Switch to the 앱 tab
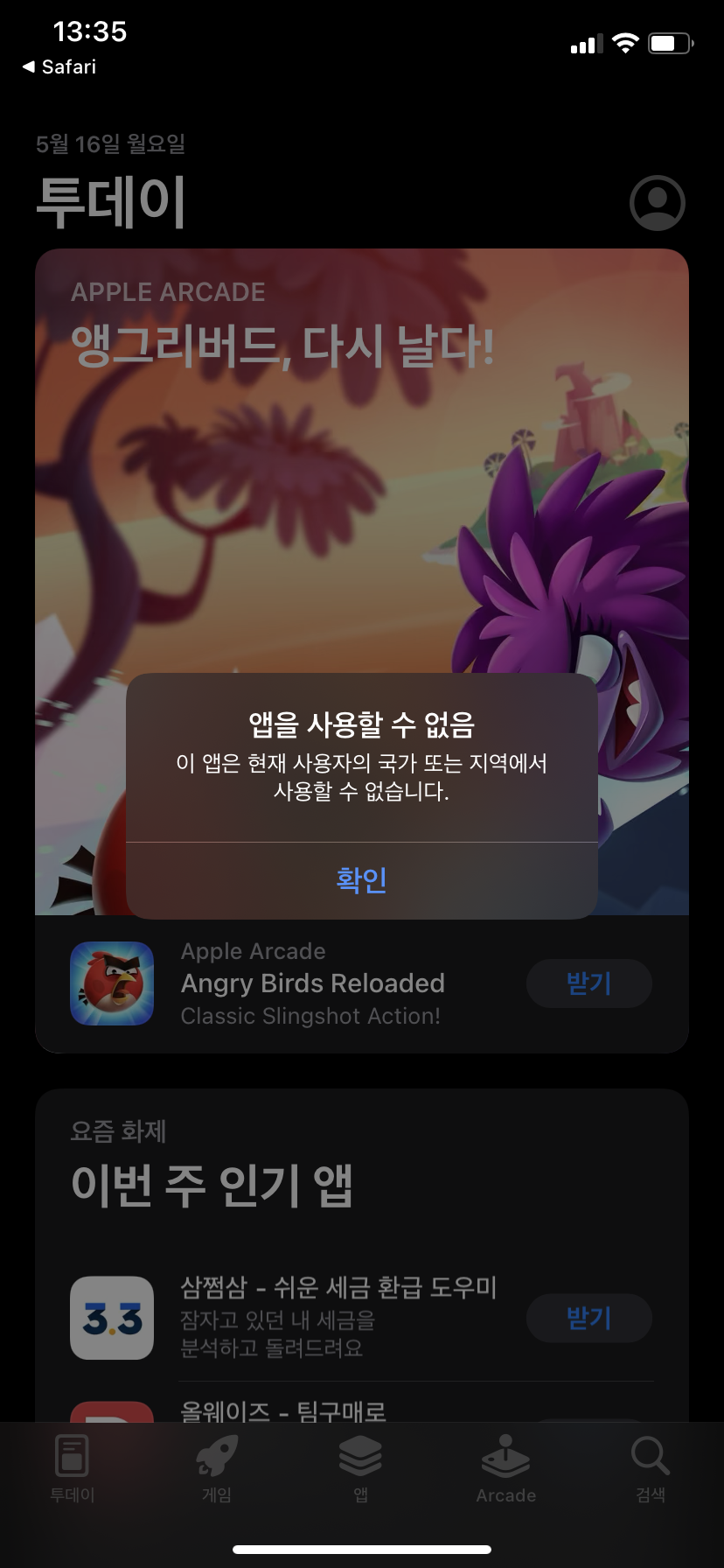 point(361,1470)
